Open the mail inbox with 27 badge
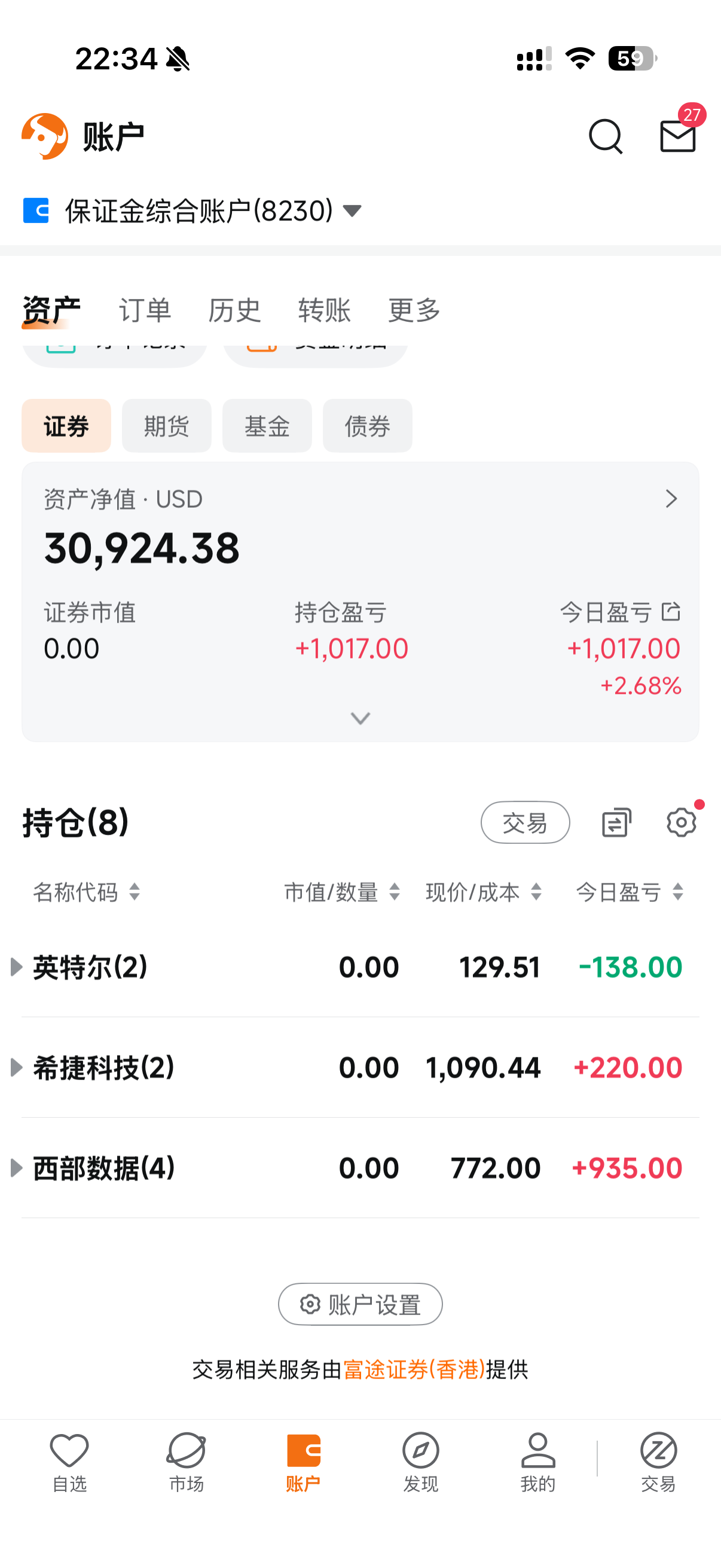 [x=679, y=135]
